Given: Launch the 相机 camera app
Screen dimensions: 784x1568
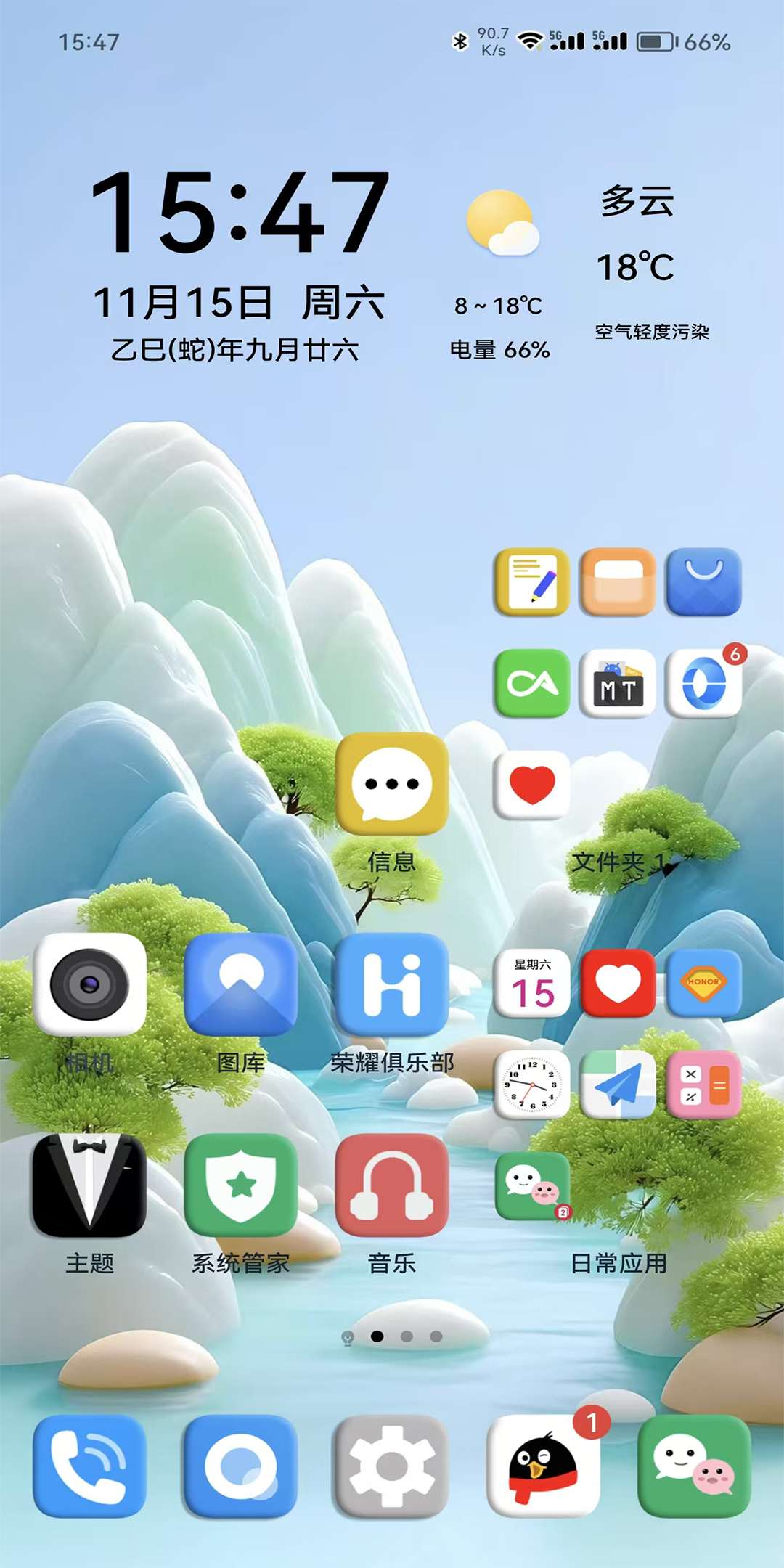Looking at the screenshot, I should coord(89,984).
